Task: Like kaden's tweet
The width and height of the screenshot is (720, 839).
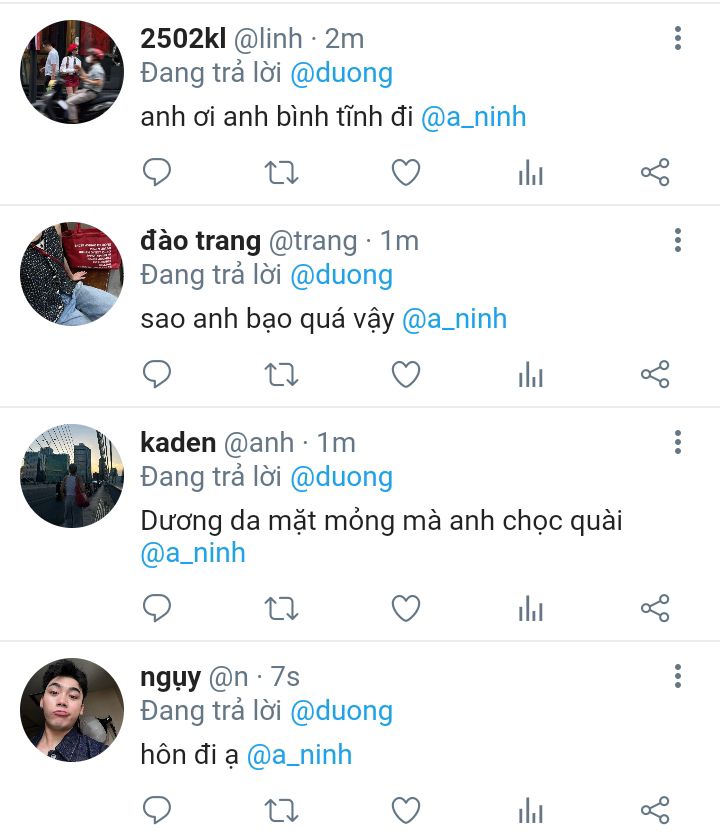Action: pos(405,608)
